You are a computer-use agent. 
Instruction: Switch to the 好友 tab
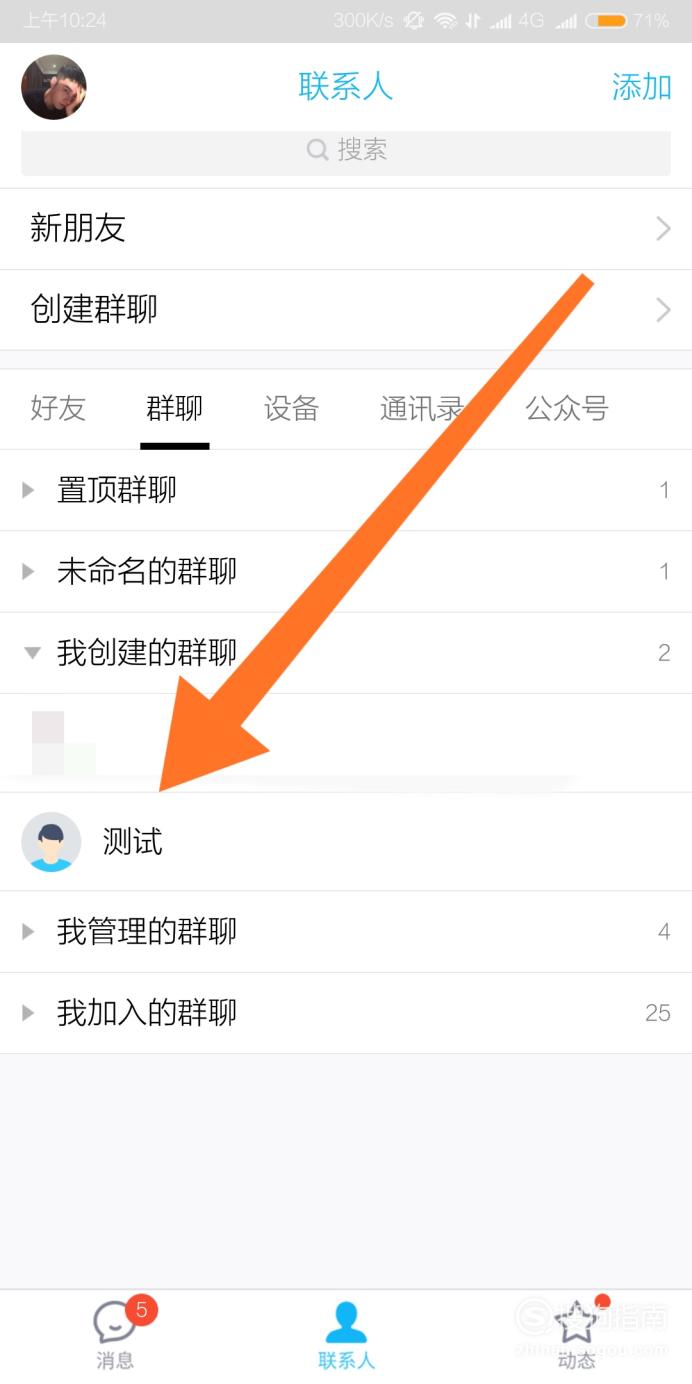pyautogui.click(x=58, y=408)
